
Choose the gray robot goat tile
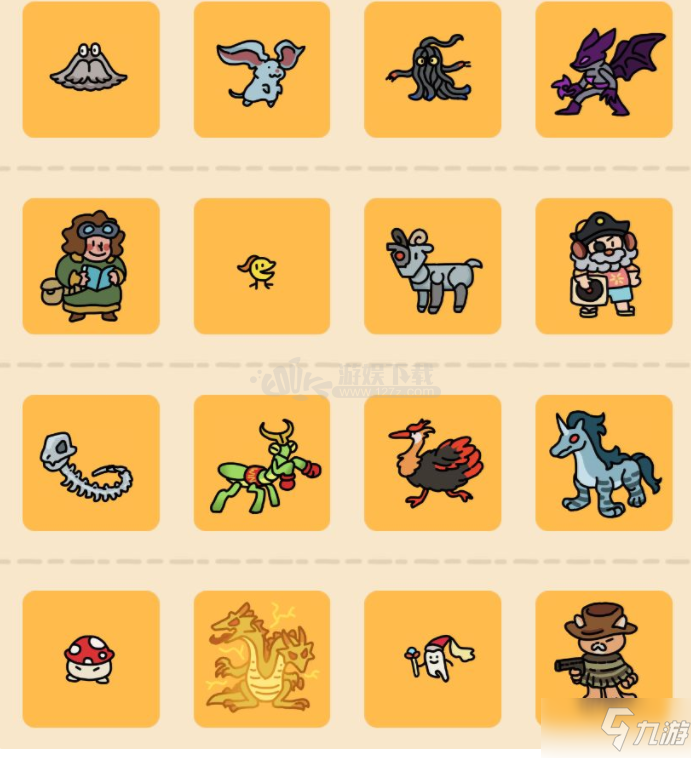(432, 266)
